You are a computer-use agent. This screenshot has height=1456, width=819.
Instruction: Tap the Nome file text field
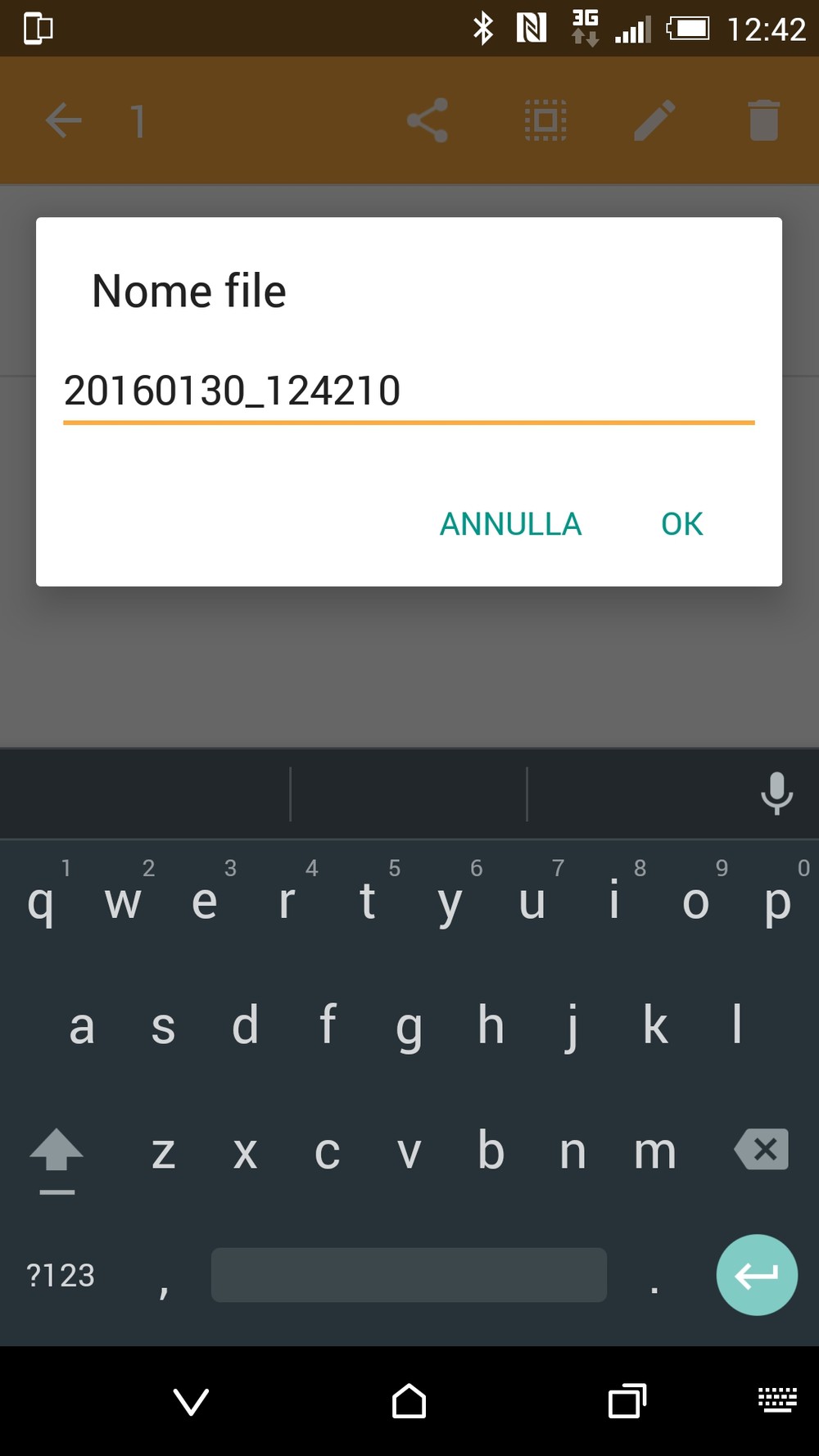pyautogui.click(x=409, y=391)
